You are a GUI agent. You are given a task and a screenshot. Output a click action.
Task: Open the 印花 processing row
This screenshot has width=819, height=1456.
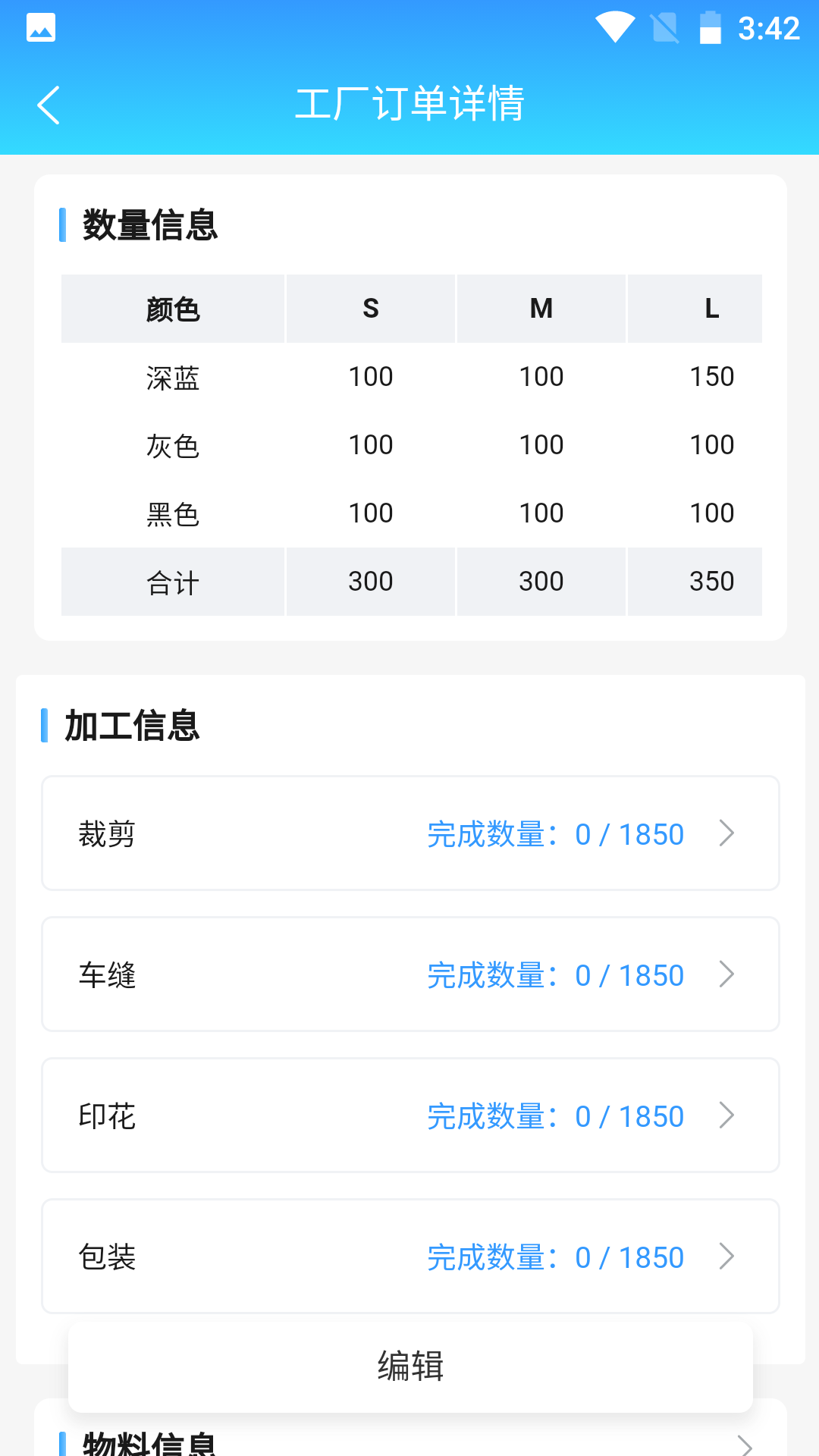pyautogui.click(x=410, y=1116)
